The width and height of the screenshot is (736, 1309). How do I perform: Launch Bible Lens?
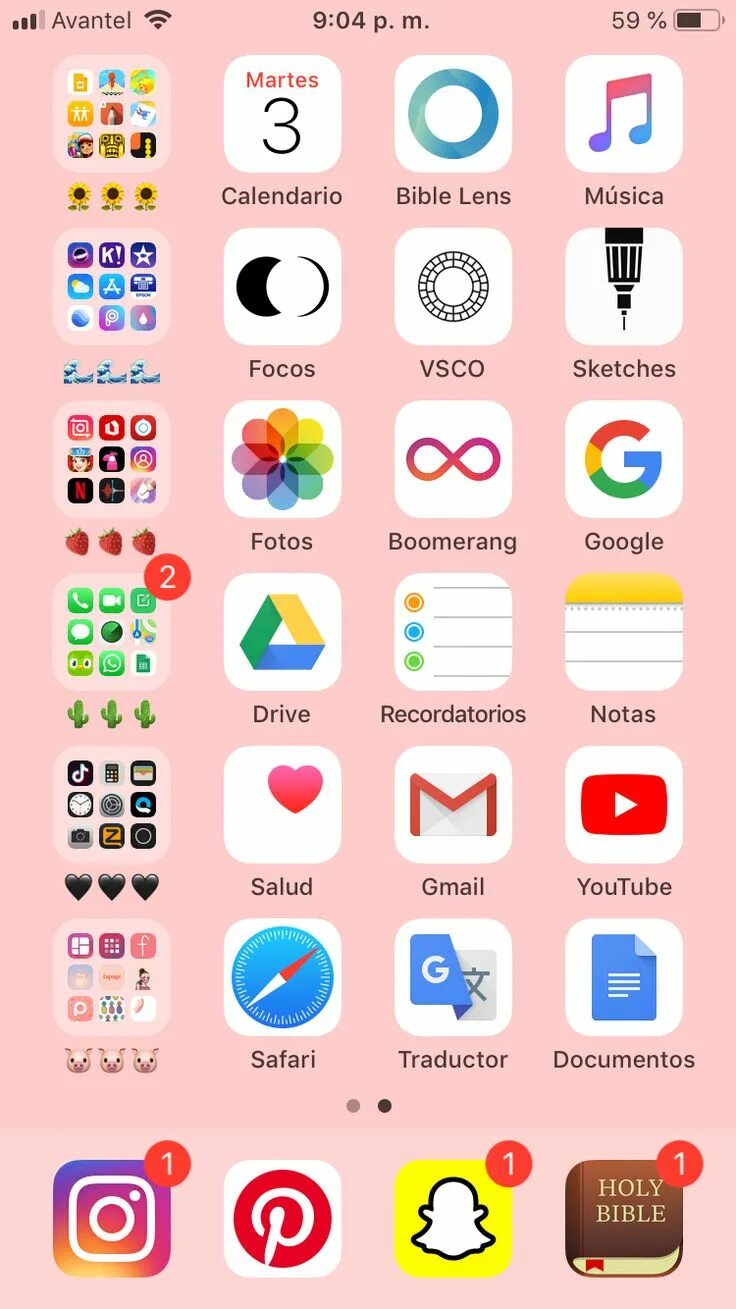tap(453, 114)
